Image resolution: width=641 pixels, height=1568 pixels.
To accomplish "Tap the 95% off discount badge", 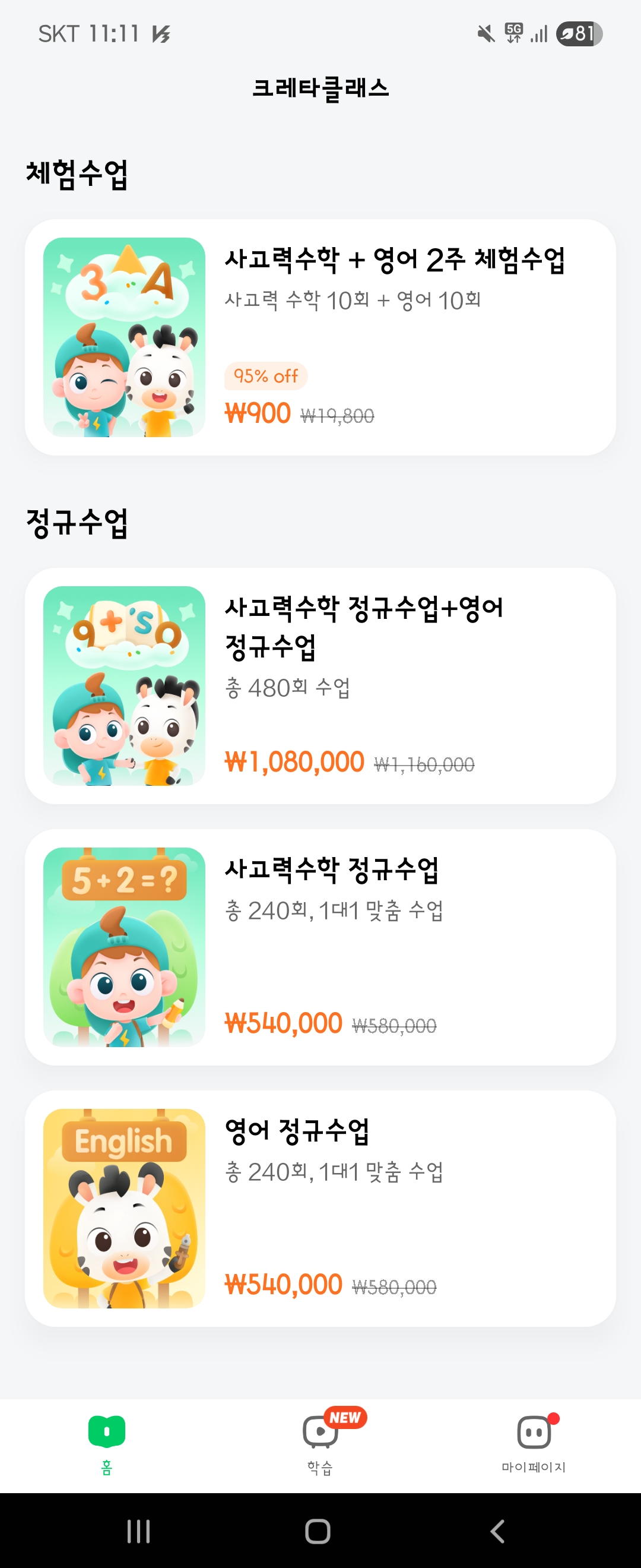I will (265, 376).
